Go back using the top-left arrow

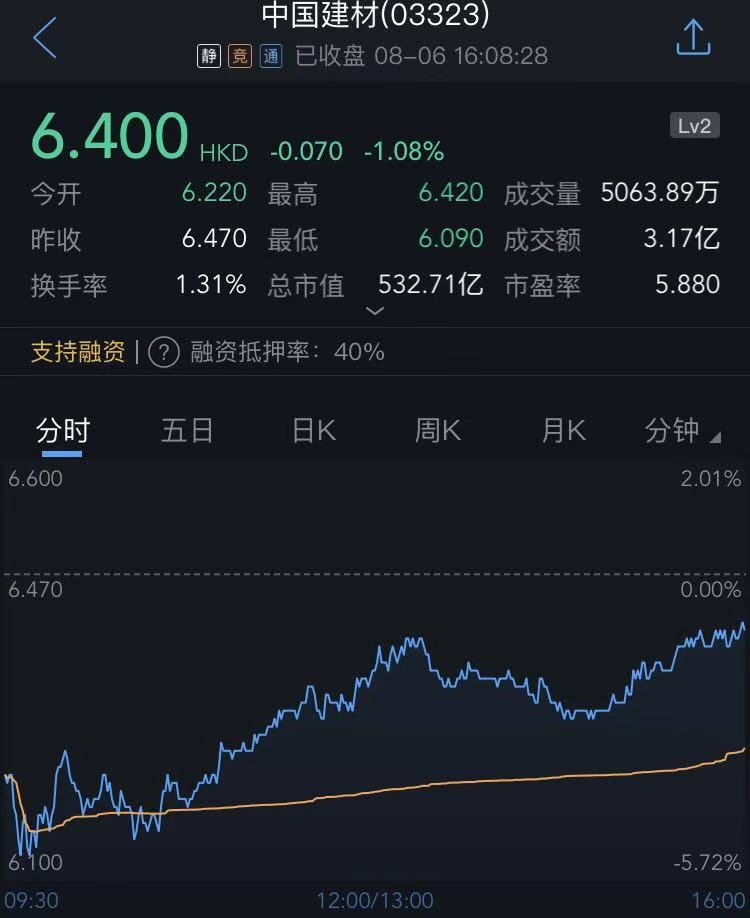click(x=45, y=38)
